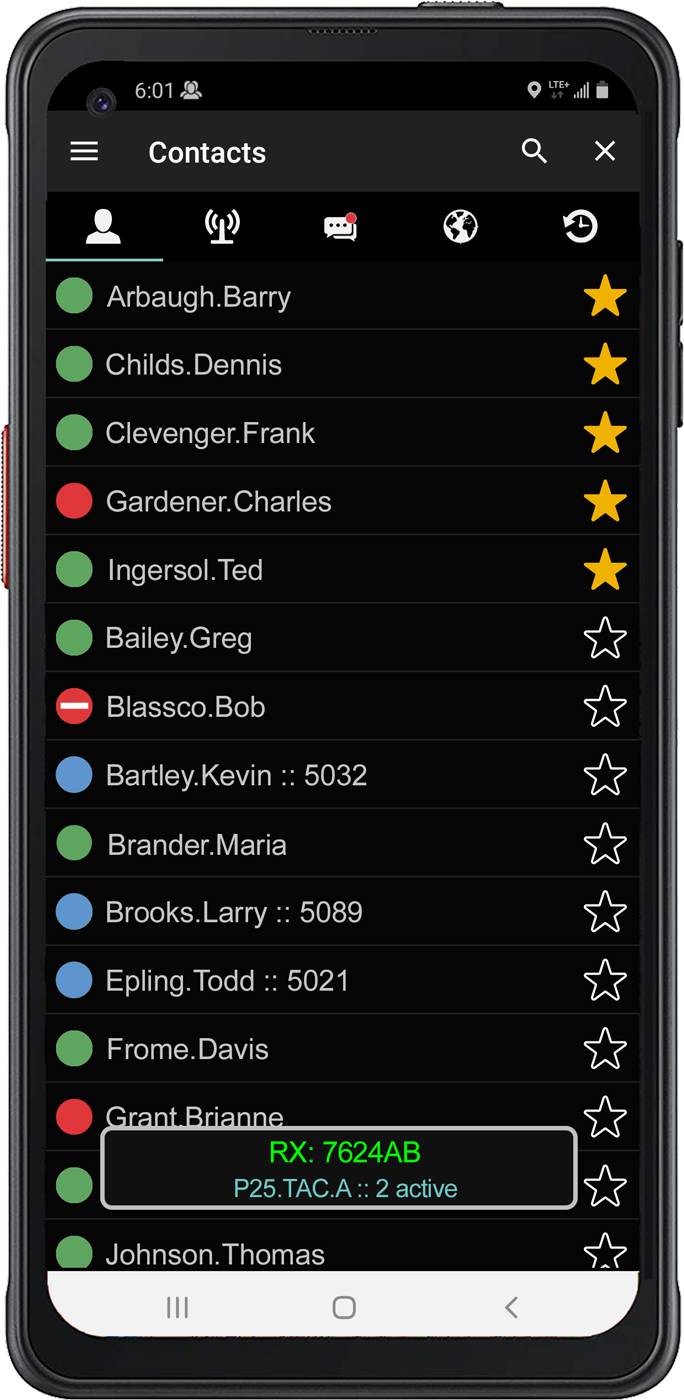Open contact Brooks.Larry :: 5089

click(x=234, y=912)
